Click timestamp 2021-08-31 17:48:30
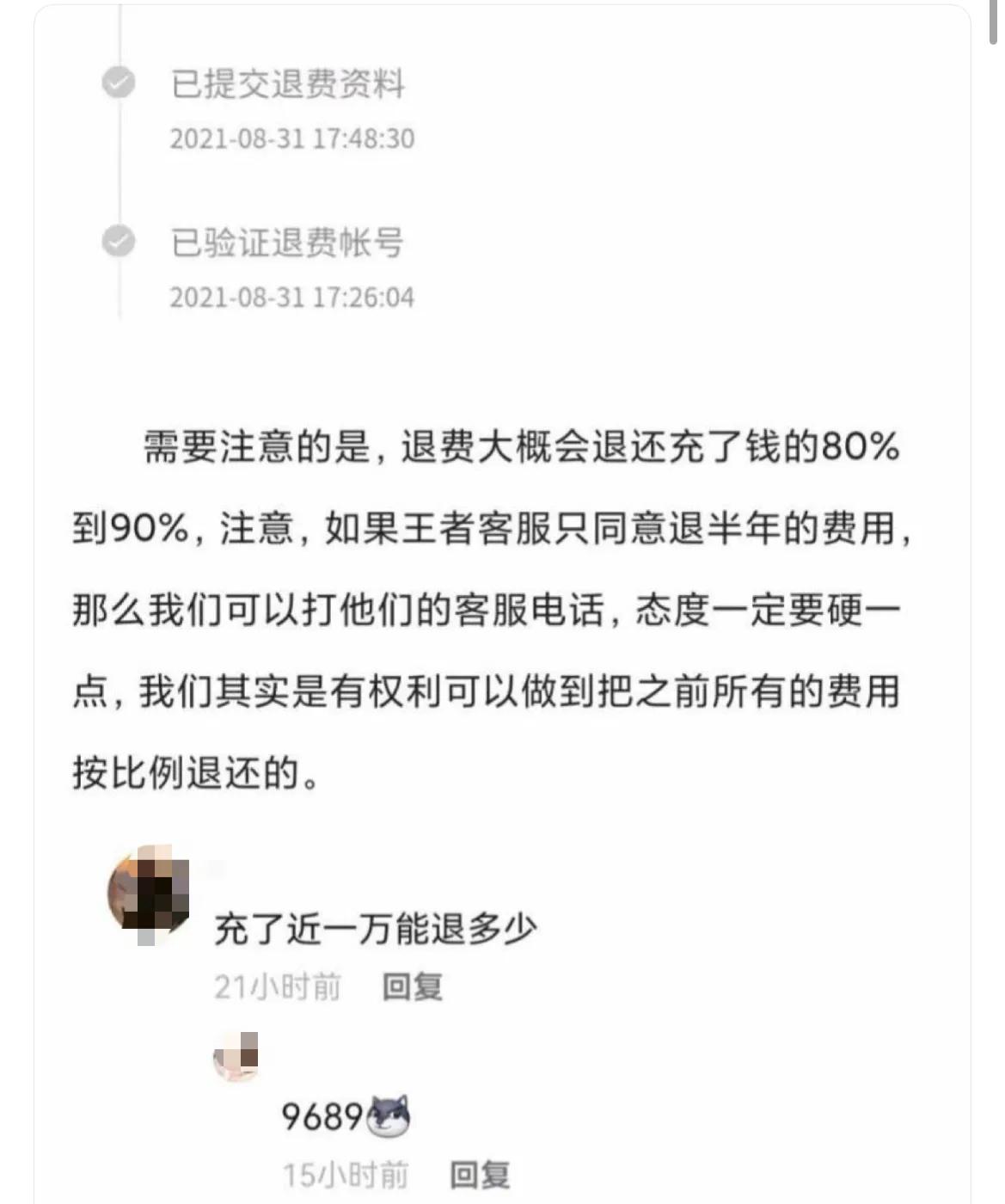This screenshot has width=1005, height=1204. 294,138
